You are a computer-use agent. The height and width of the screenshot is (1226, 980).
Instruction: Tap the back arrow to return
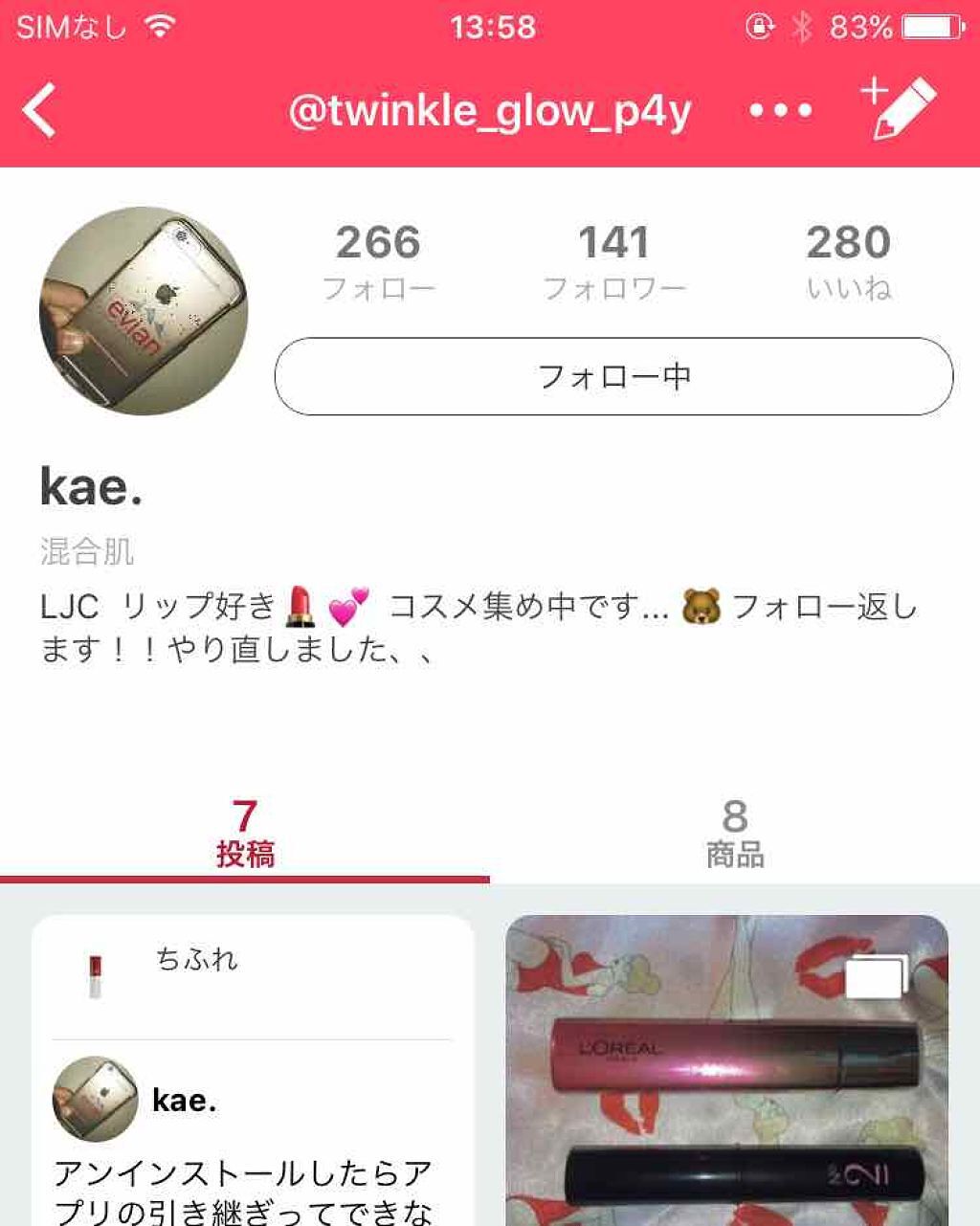point(39,109)
